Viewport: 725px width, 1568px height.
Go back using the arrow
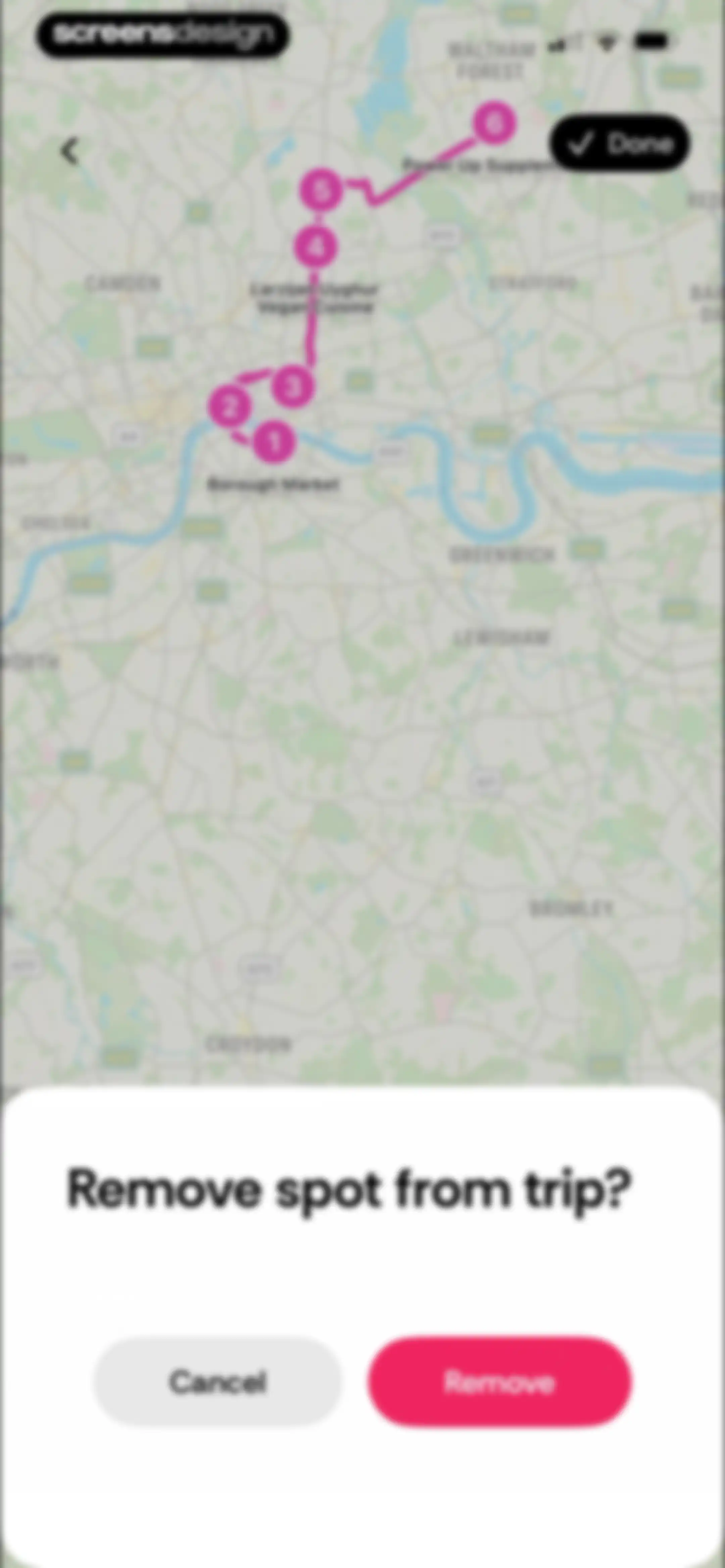pyautogui.click(x=70, y=151)
